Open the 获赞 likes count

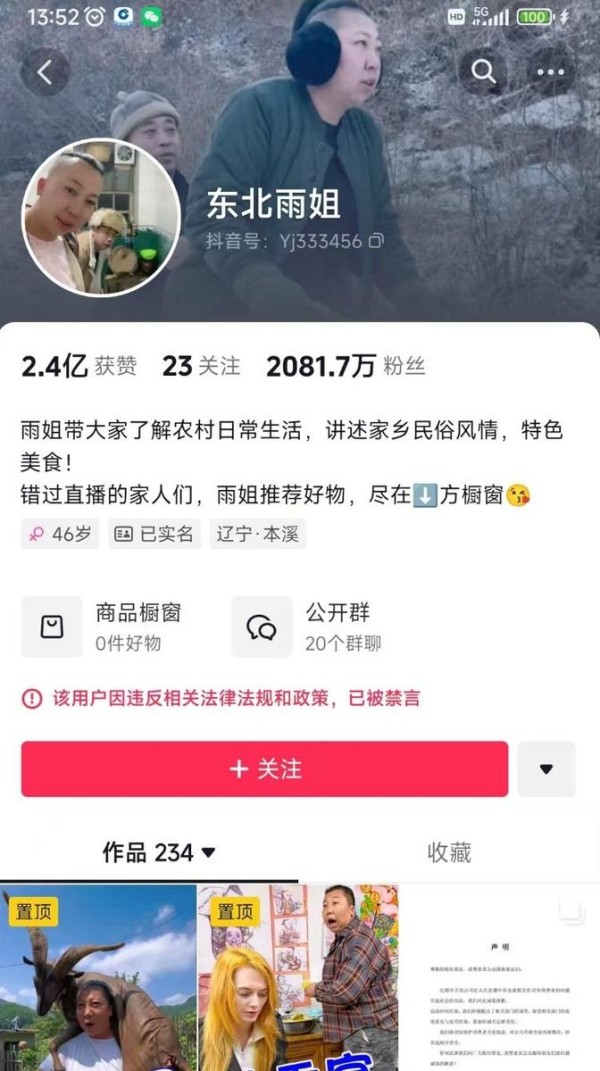tap(79, 366)
